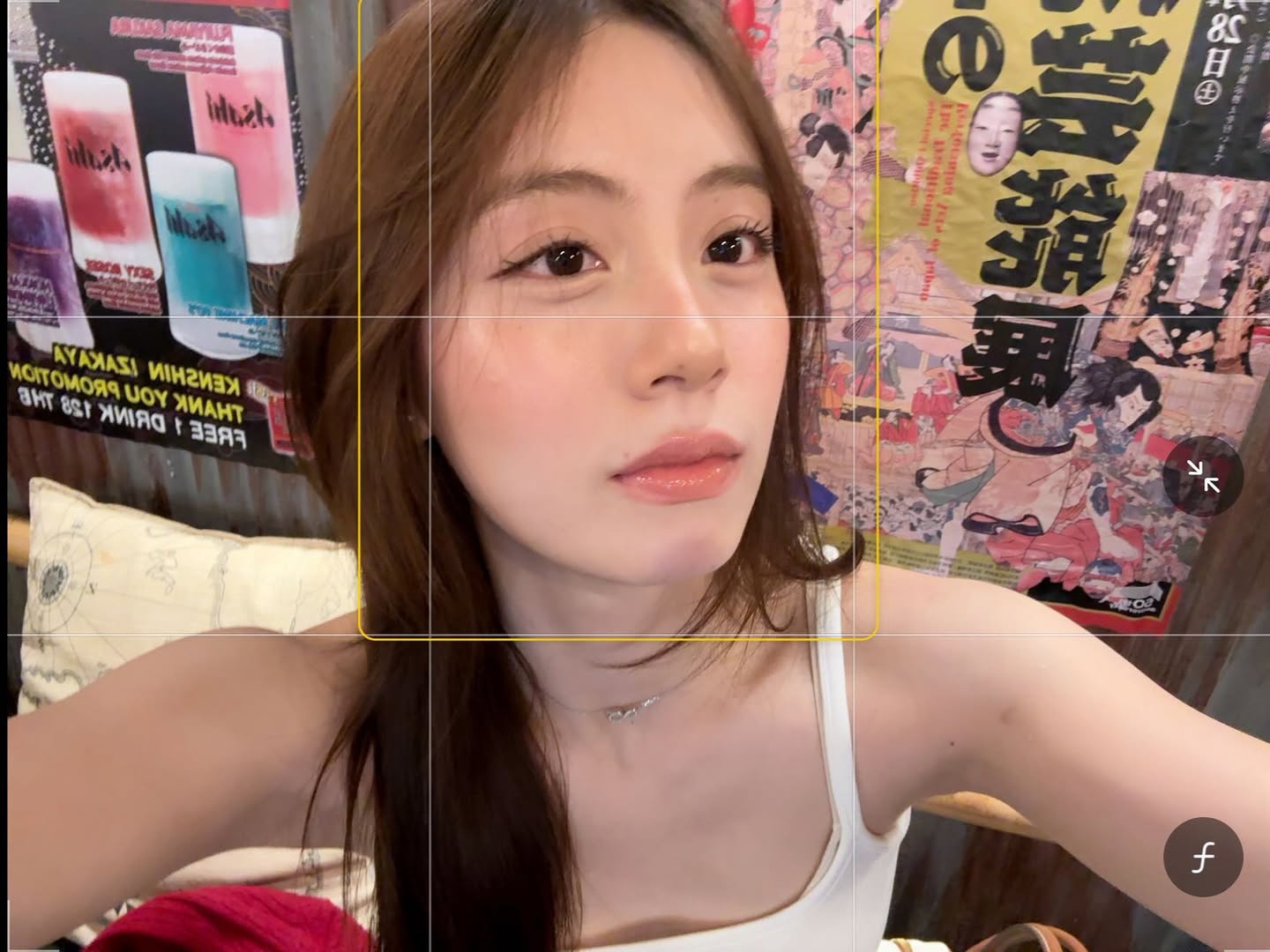The height and width of the screenshot is (952, 1270).
Task: Tap the inward arrows zoom toggle
Action: (1203, 476)
